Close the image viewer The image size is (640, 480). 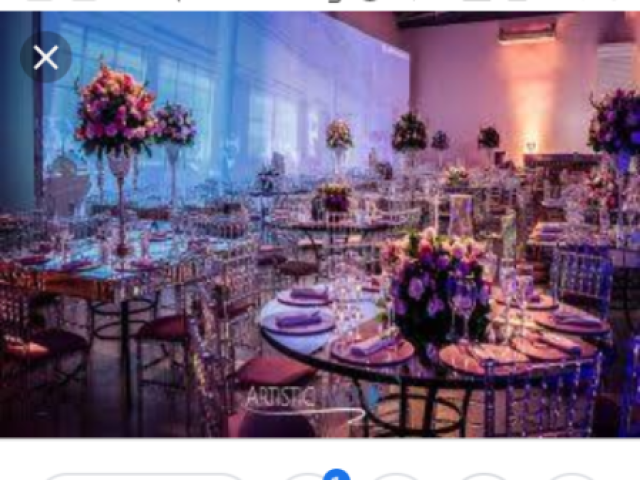point(46,57)
